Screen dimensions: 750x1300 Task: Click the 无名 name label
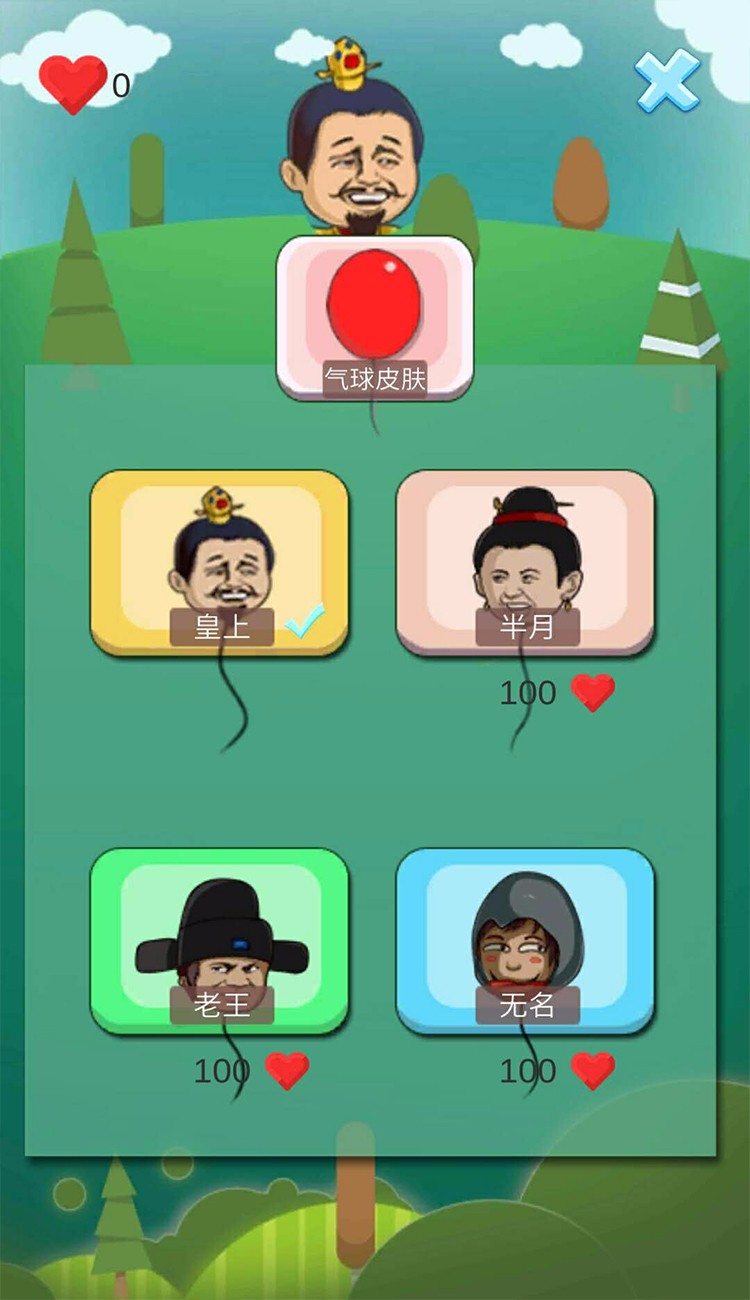click(525, 1010)
